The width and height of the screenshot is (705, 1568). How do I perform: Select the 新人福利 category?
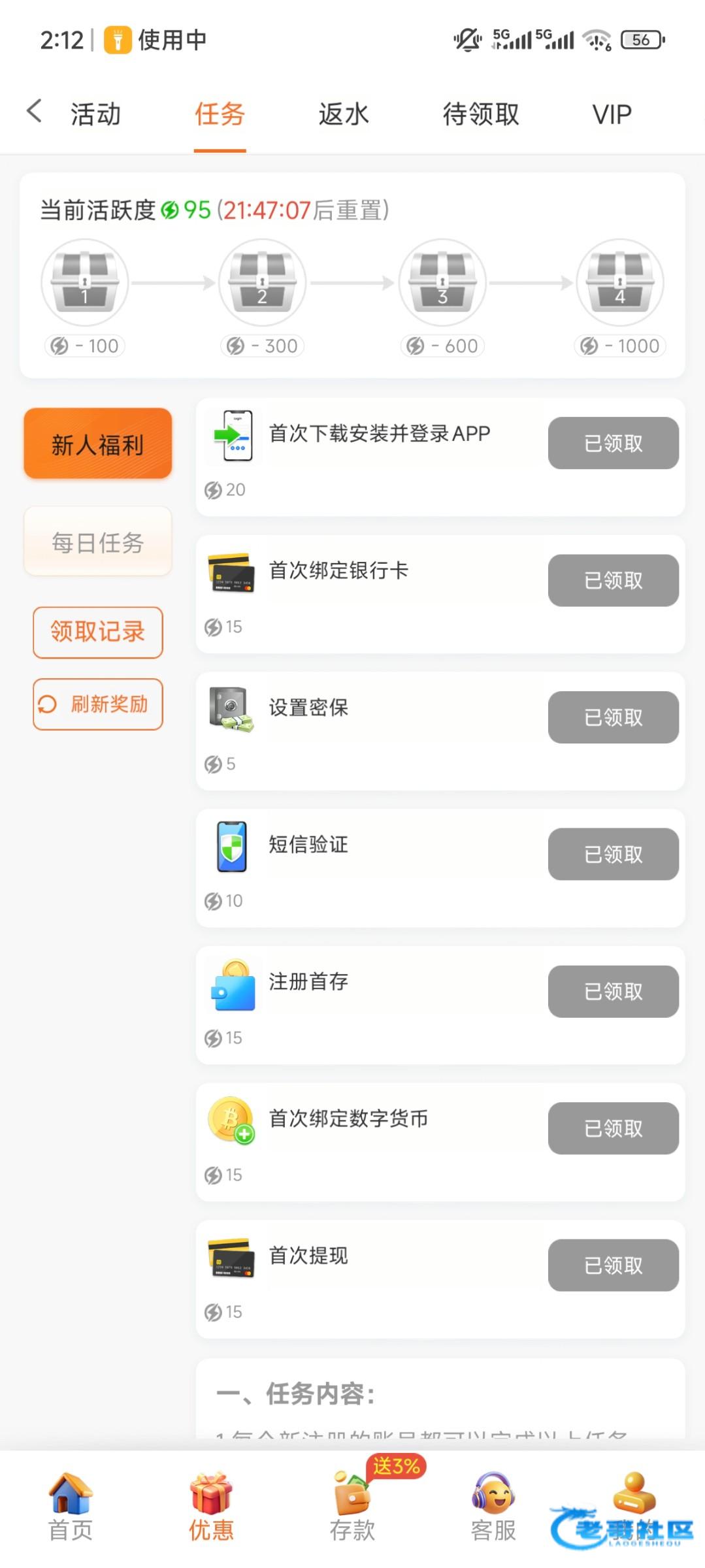(98, 444)
